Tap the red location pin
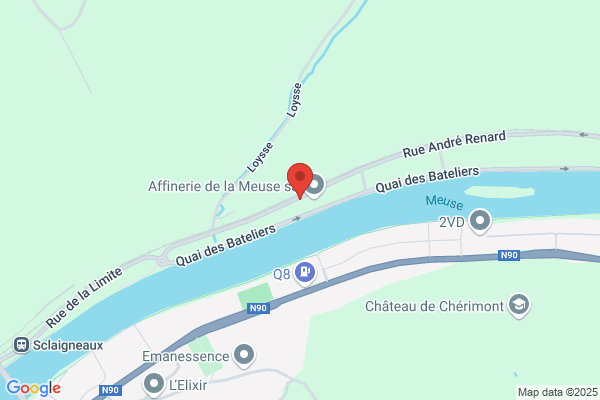 pos(300,180)
